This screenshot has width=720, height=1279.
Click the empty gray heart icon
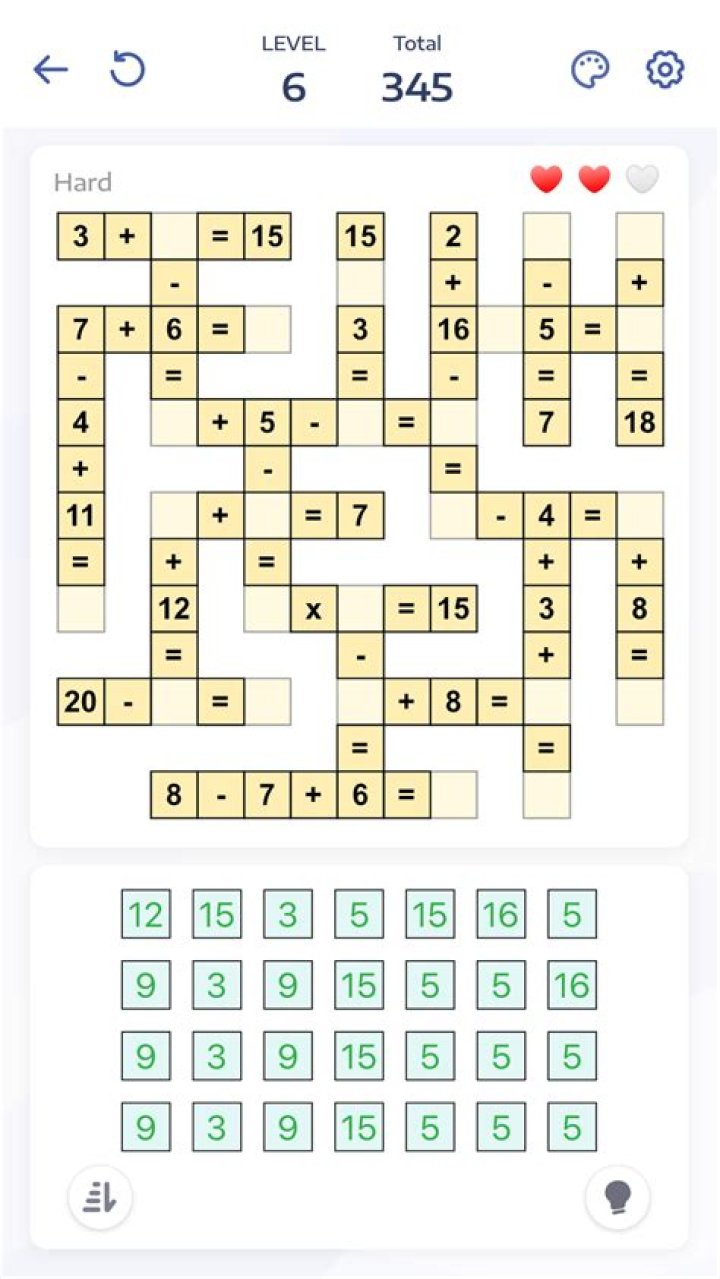tap(640, 180)
